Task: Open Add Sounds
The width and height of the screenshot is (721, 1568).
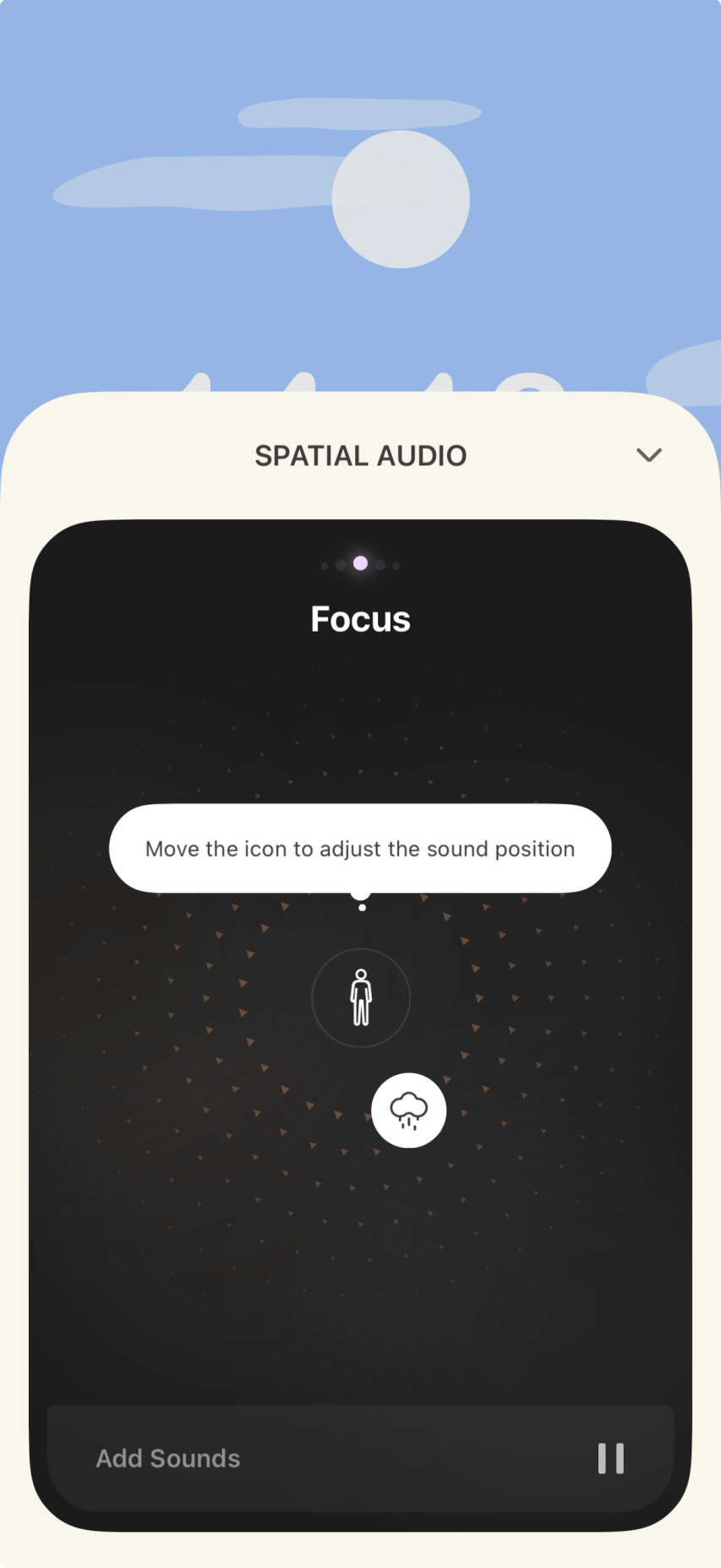Action: tap(168, 1458)
